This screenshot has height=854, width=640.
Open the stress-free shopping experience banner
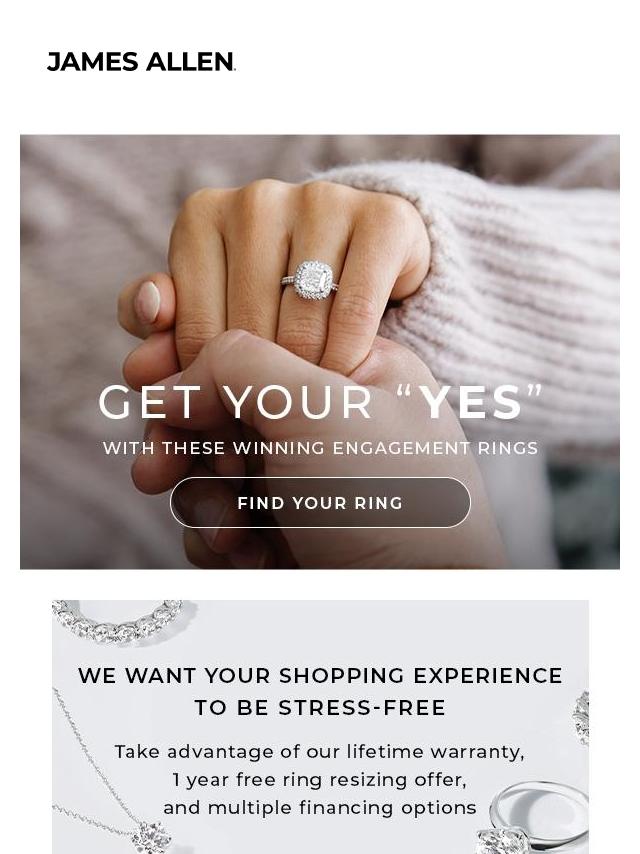tap(320, 728)
